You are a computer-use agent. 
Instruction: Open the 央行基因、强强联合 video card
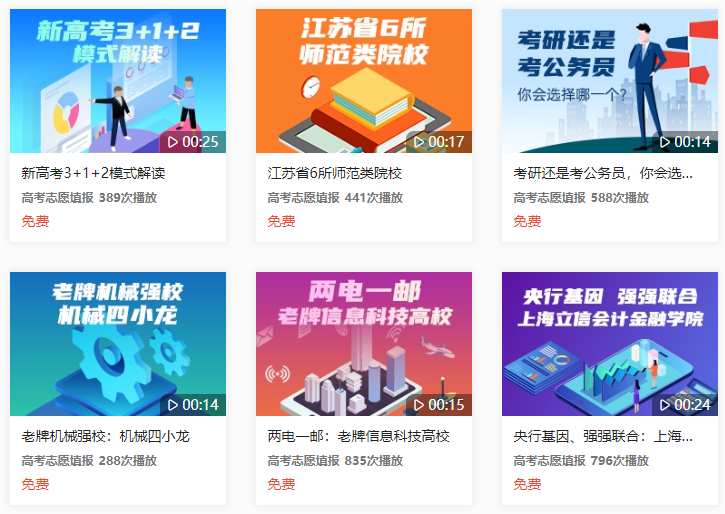(x=610, y=343)
